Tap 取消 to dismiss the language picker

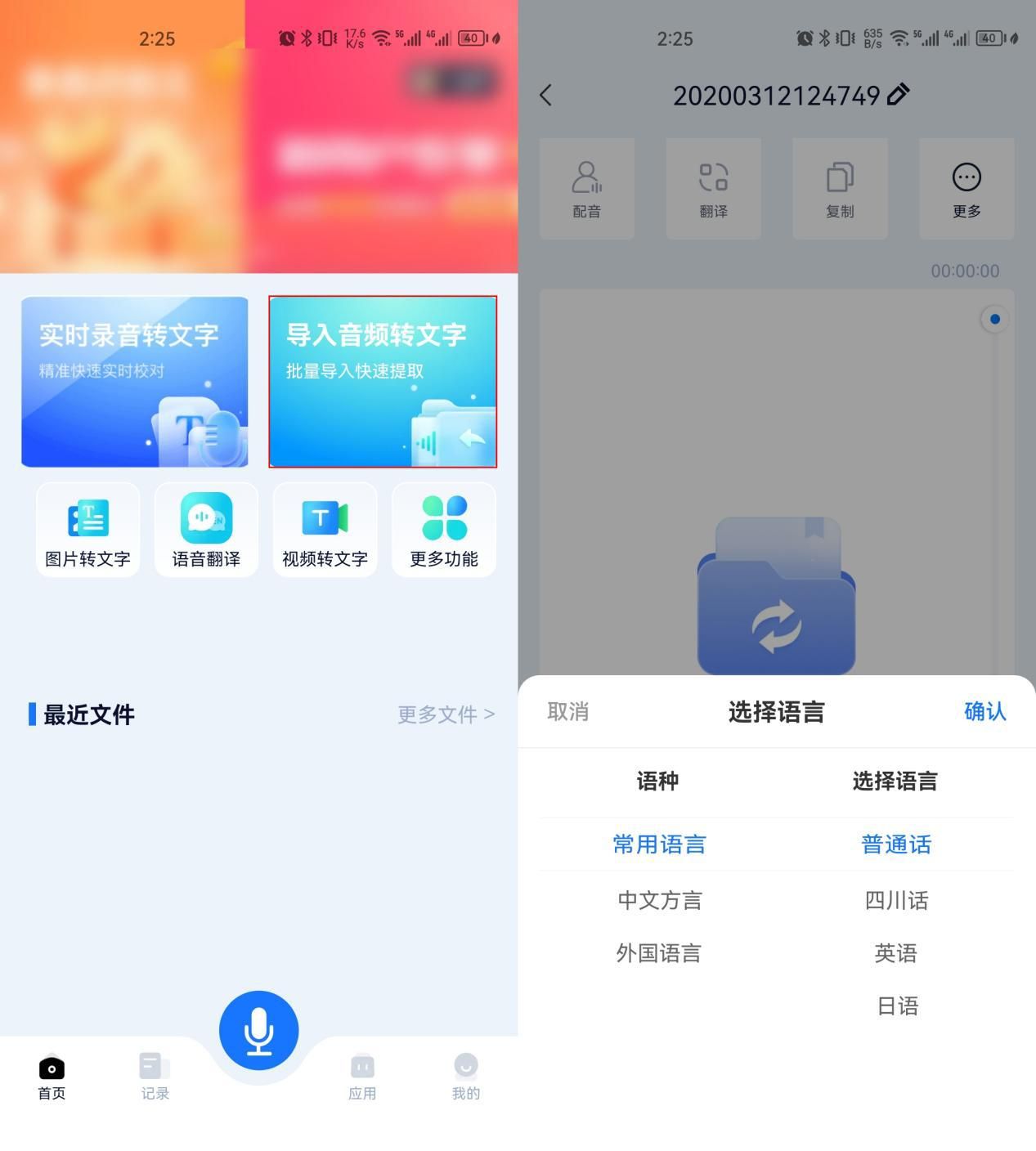coord(567,711)
